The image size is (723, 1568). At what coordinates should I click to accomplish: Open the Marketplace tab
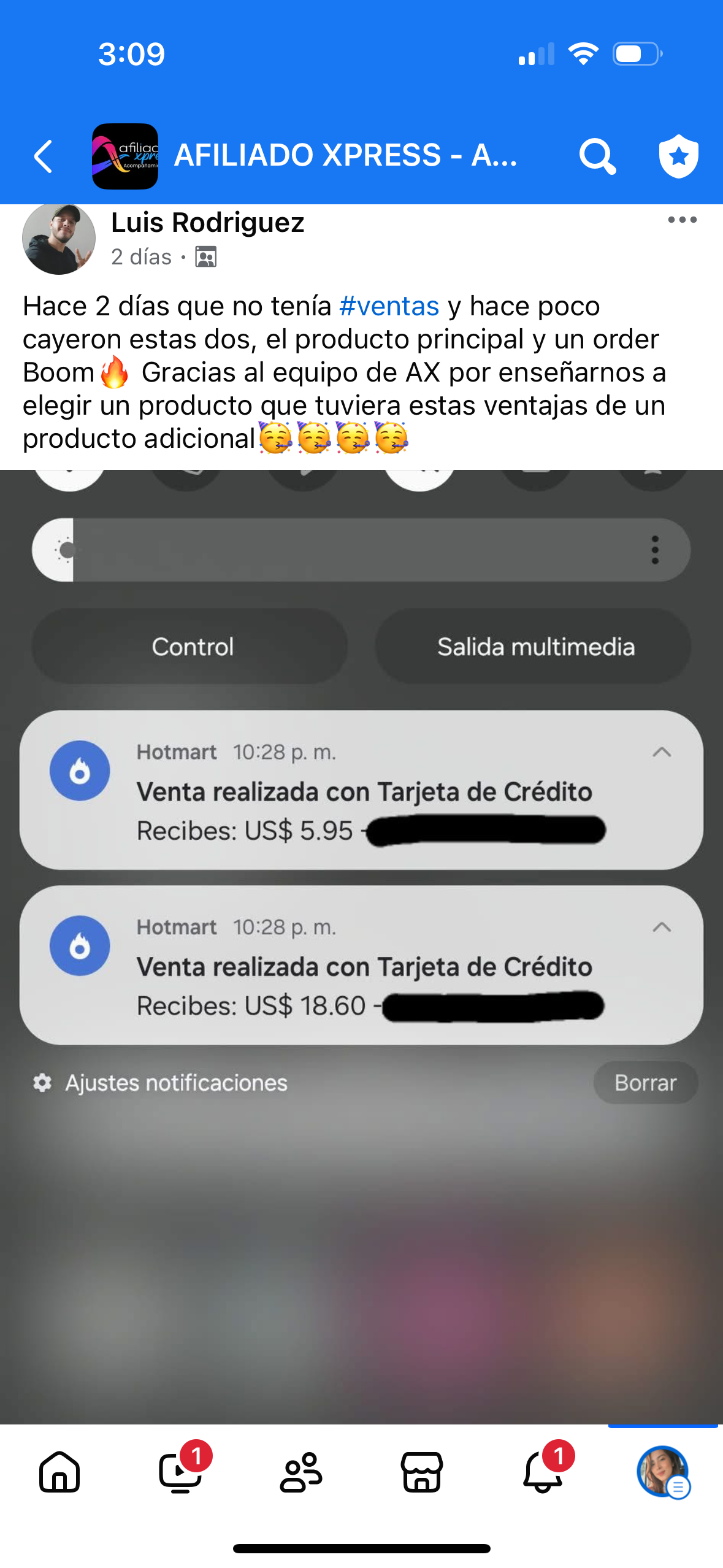[422, 1471]
